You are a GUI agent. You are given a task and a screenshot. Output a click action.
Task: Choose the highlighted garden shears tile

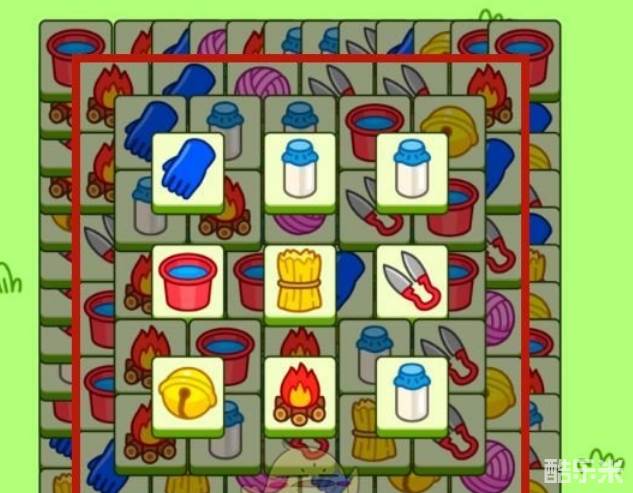click(412, 281)
